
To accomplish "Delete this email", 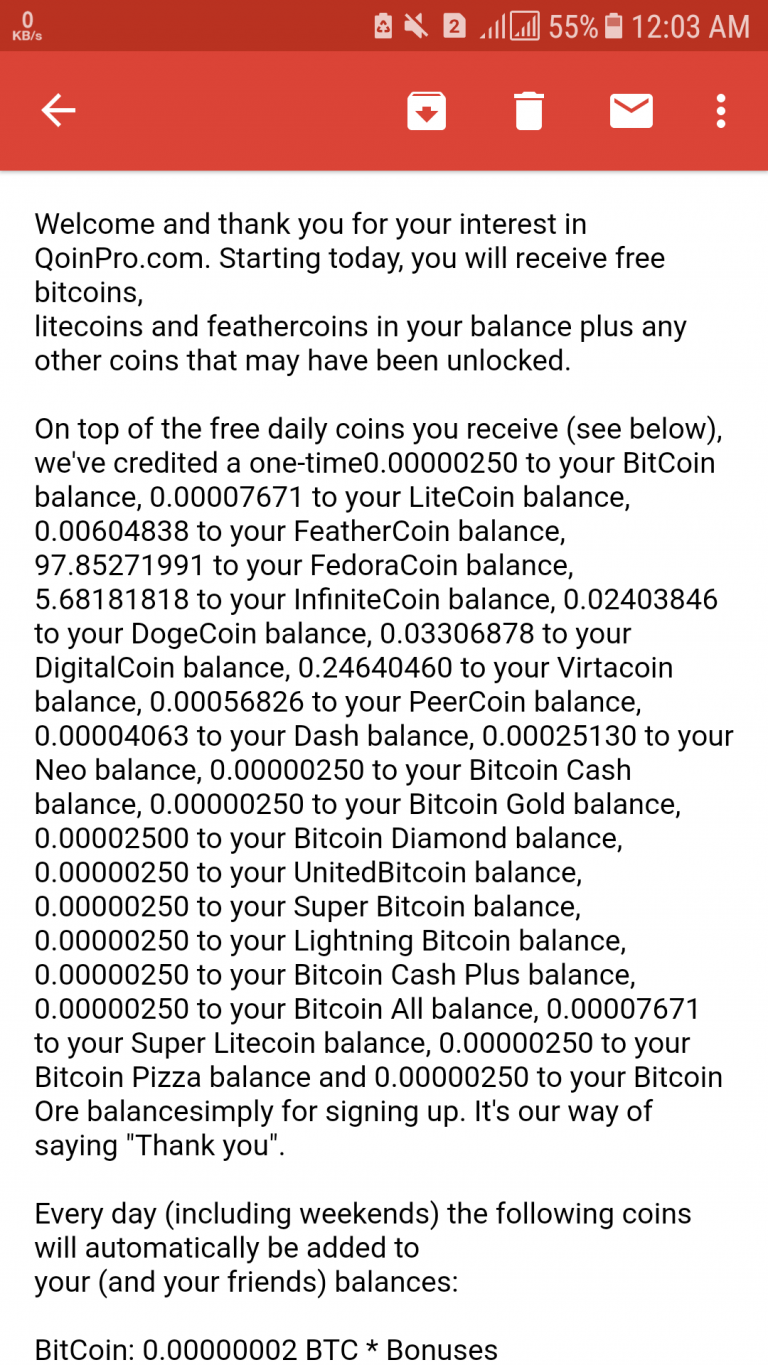I will [529, 111].
